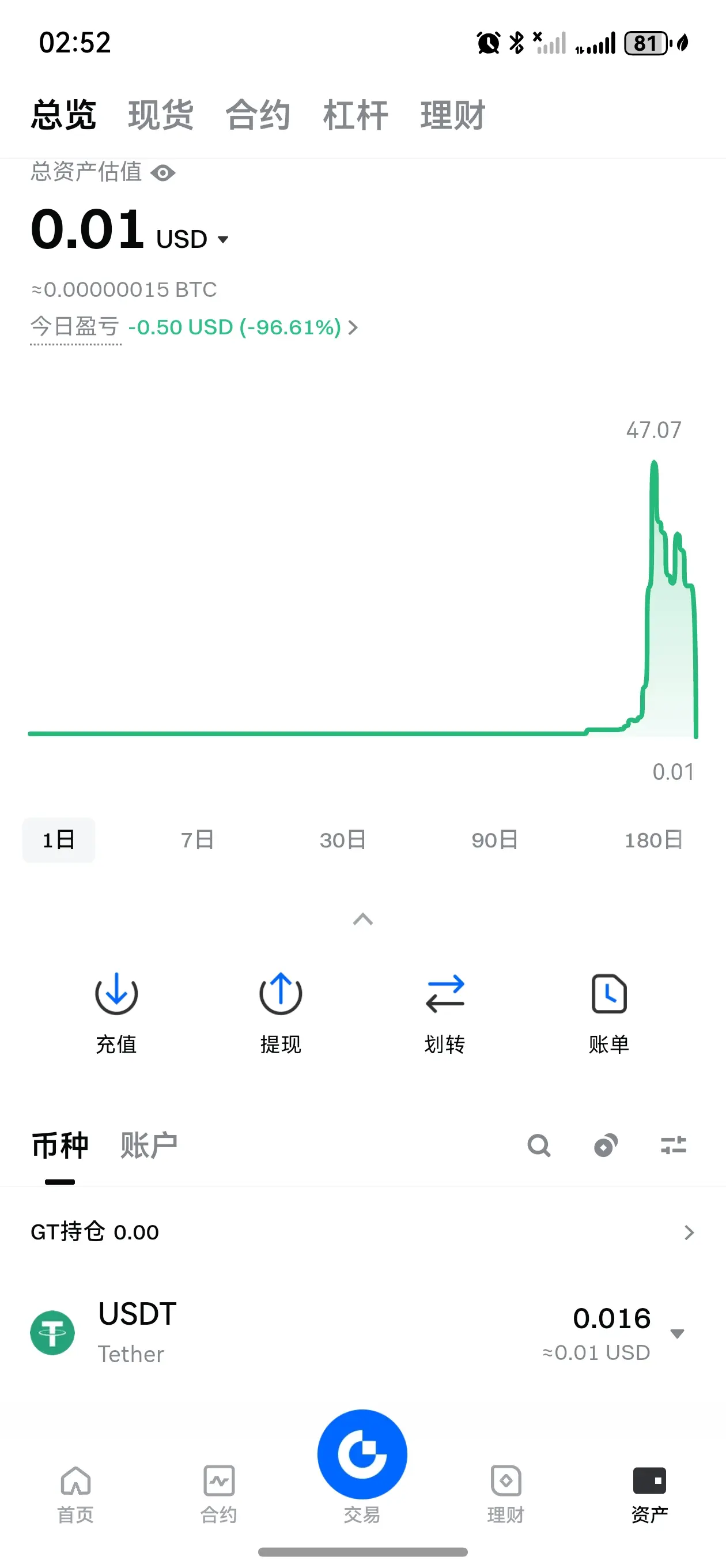This screenshot has height=1568, width=726.
Task: Open the GT持仓 row
Action: coord(362,1232)
